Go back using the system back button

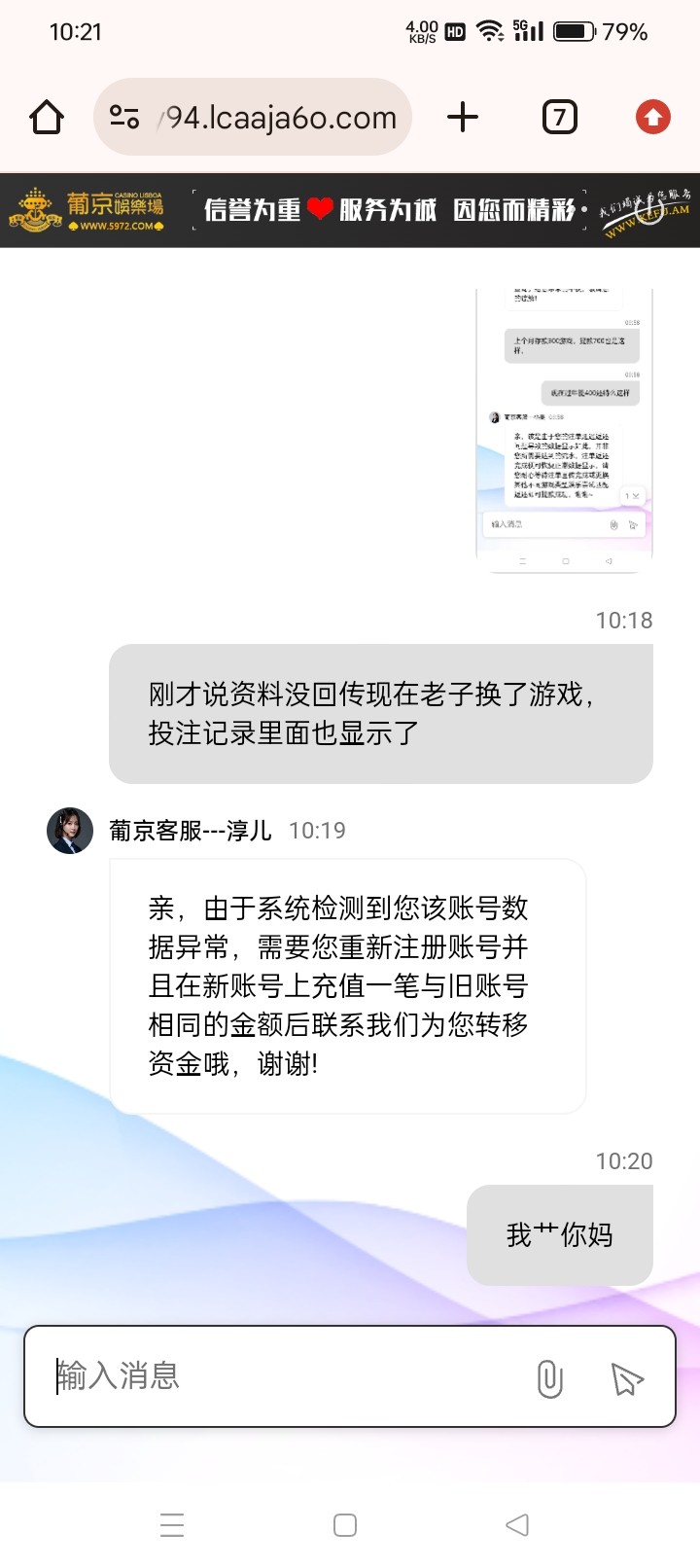[517, 1524]
